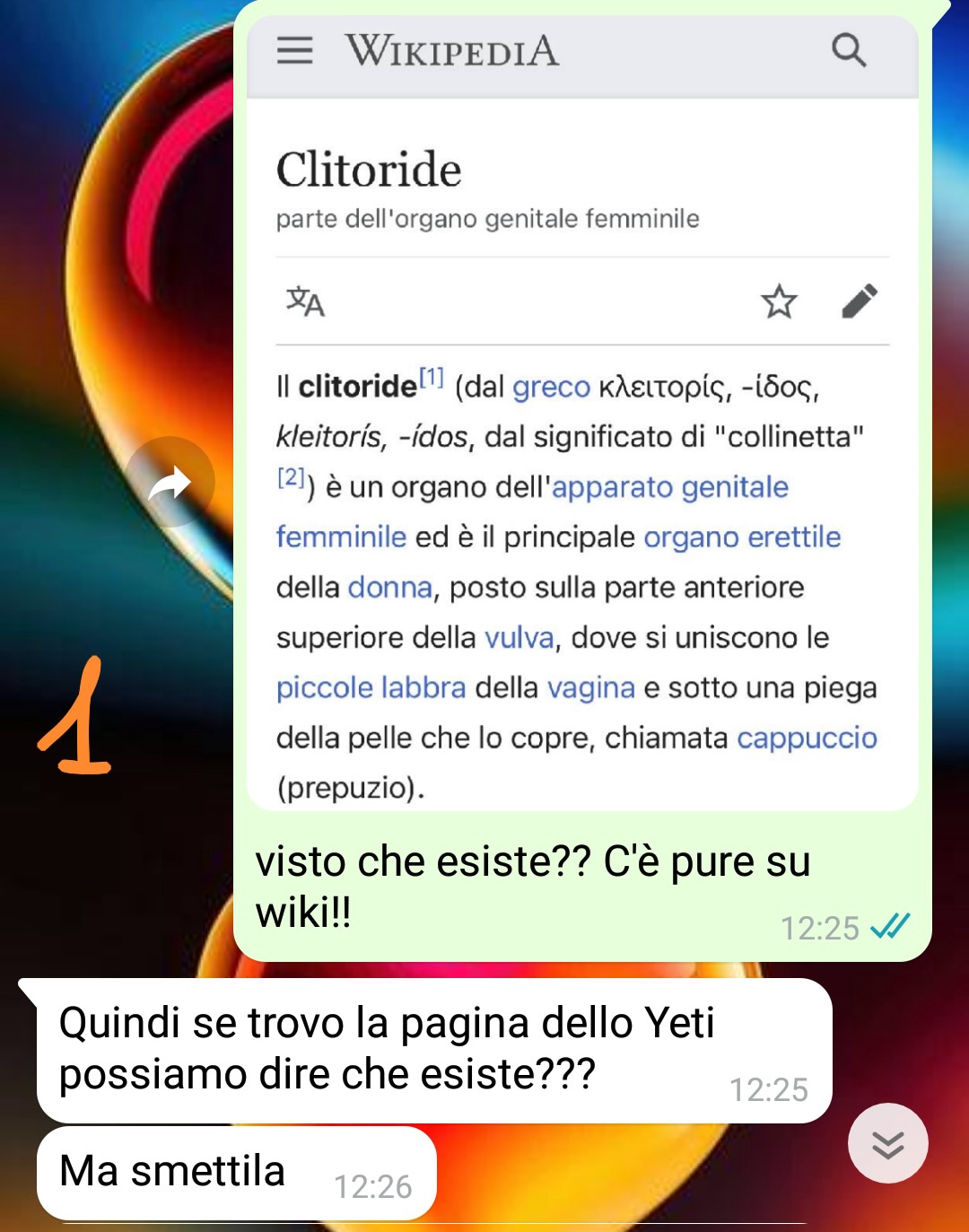This screenshot has width=969, height=1232.
Task: Open the greco hyperlink
Action: click(x=550, y=387)
